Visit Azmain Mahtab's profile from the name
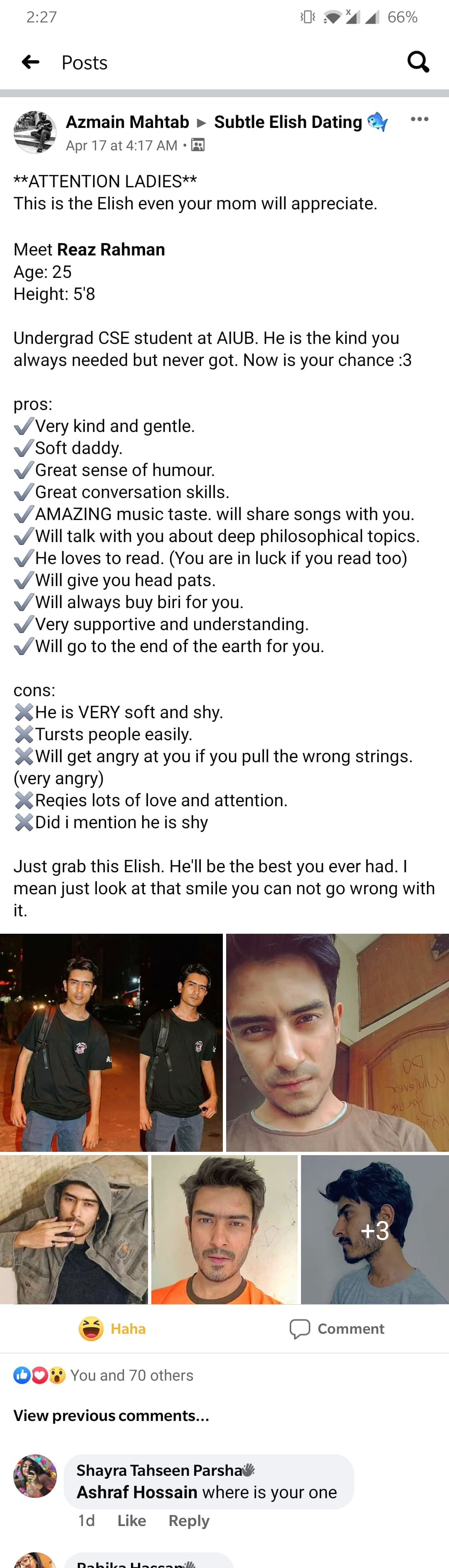 pos(127,123)
